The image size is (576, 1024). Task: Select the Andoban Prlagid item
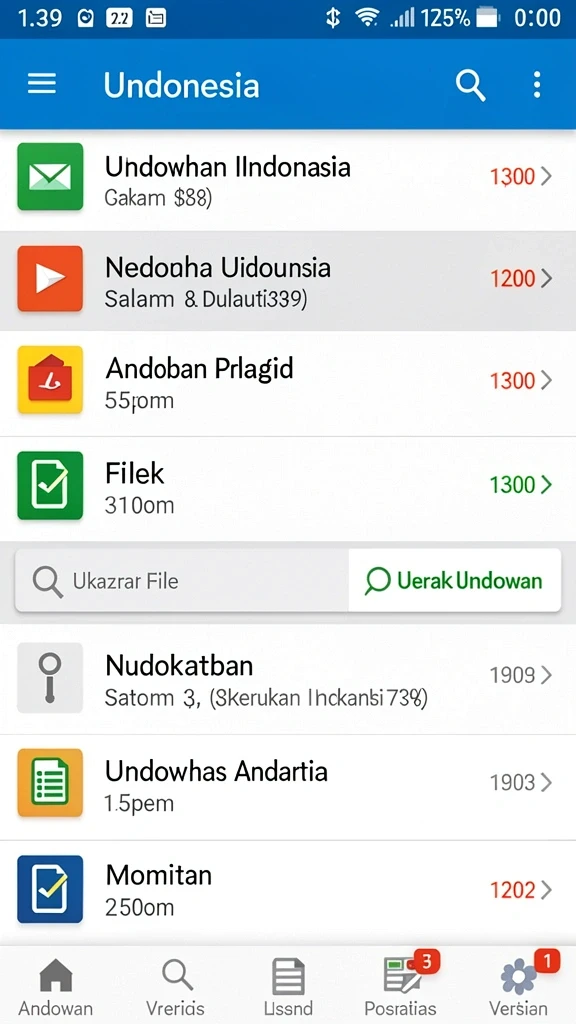coord(288,383)
